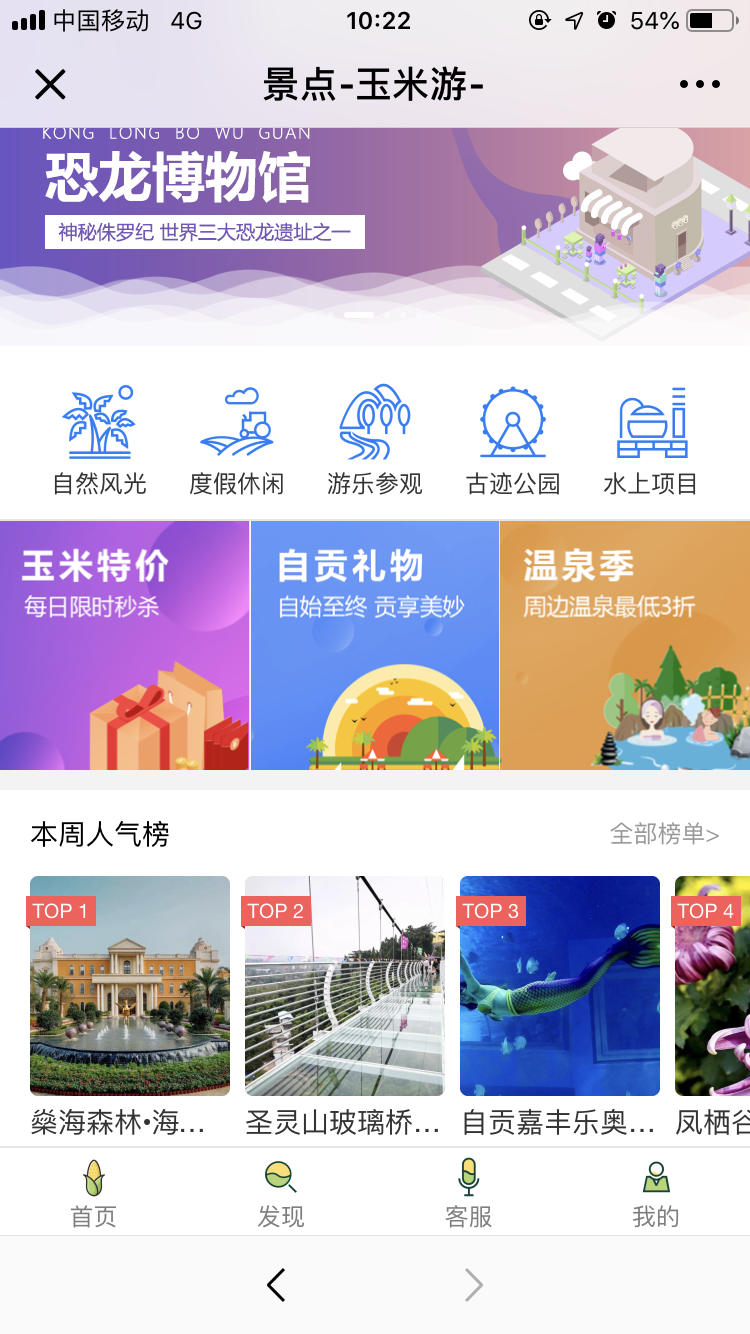Open the 游乐参观 category
This screenshot has height=1334, width=750.
tap(375, 440)
